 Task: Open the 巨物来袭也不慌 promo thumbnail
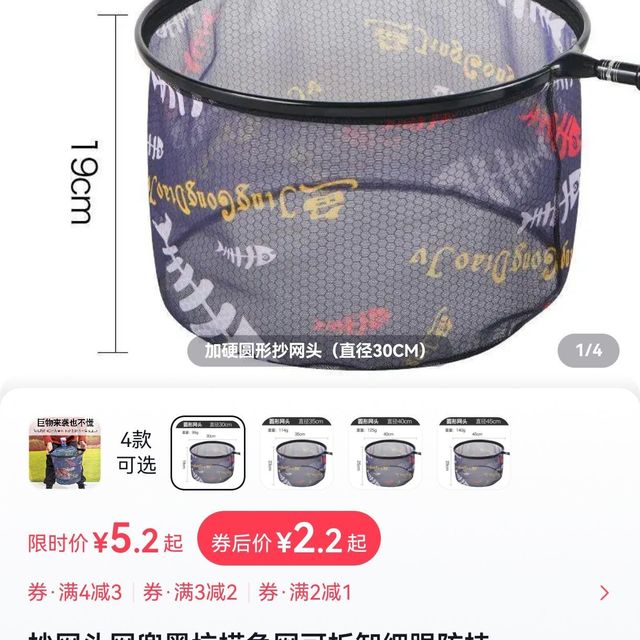point(66,454)
